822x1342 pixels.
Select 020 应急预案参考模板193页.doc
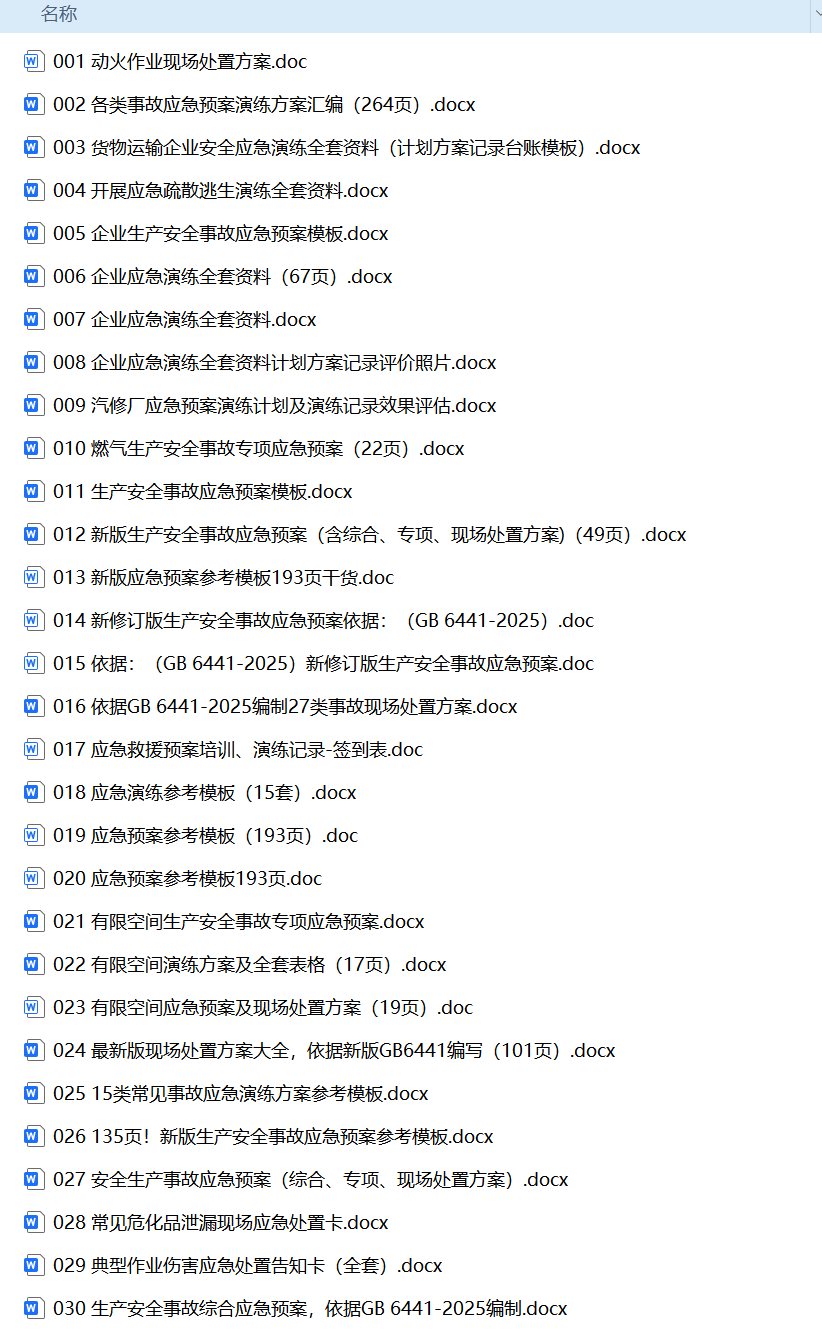(188, 879)
